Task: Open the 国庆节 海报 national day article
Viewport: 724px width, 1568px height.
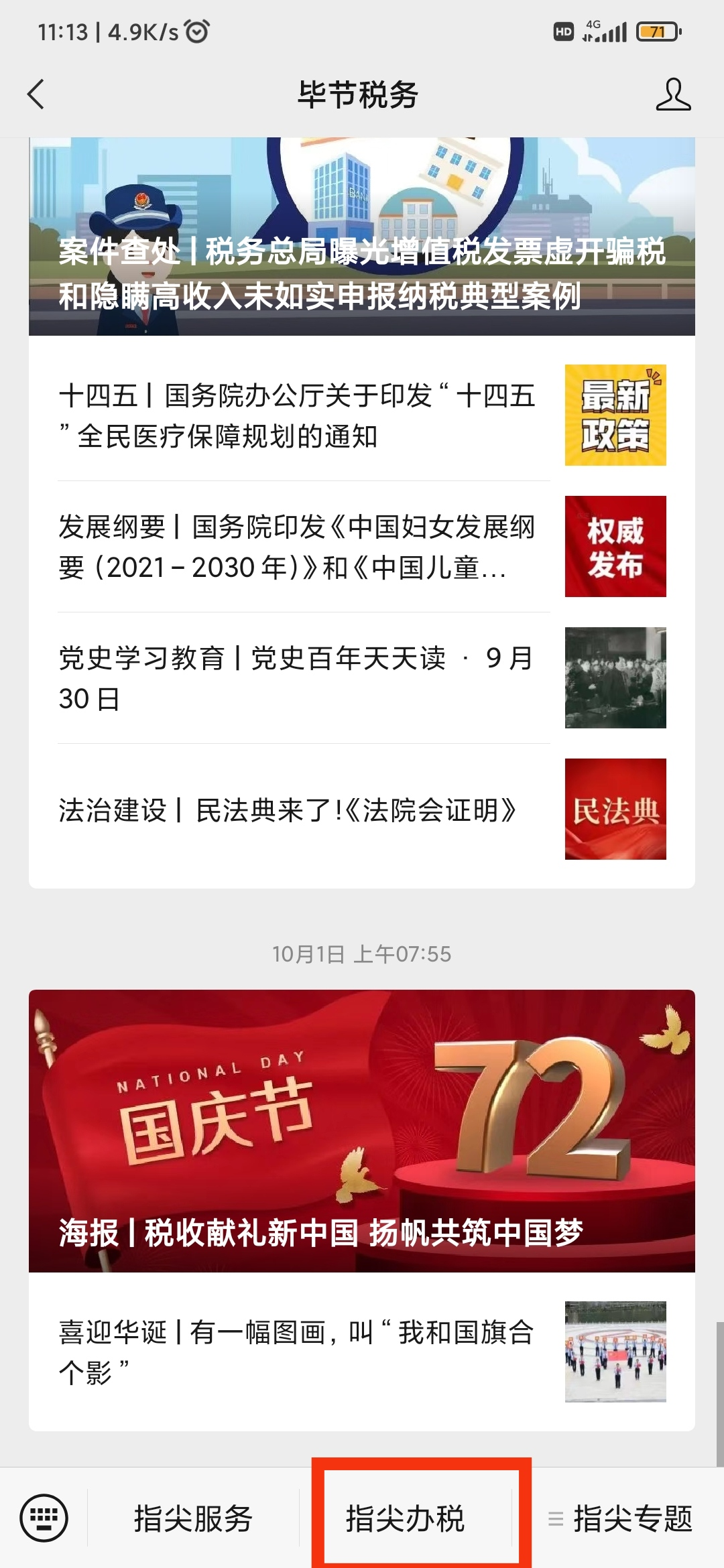Action: pyautogui.click(x=362, y=1131)
